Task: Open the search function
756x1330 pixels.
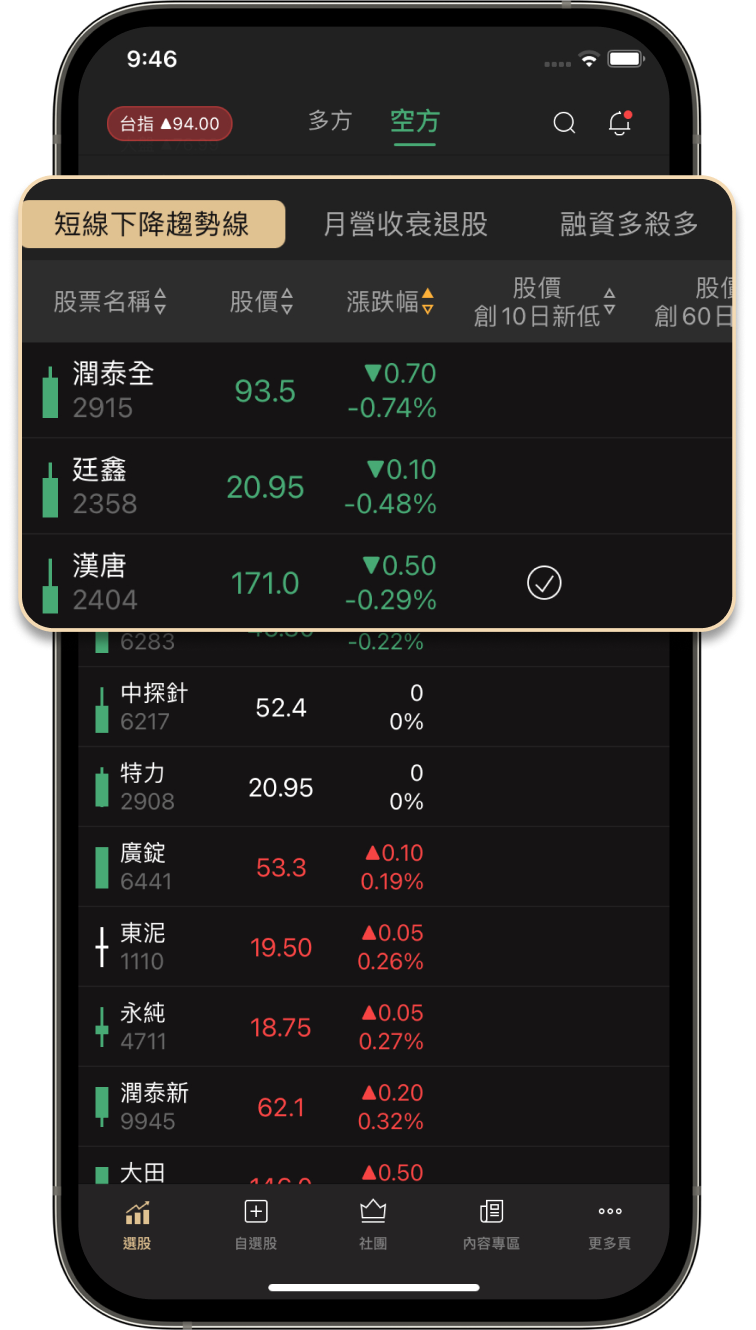Action: [x=564, y=122]
